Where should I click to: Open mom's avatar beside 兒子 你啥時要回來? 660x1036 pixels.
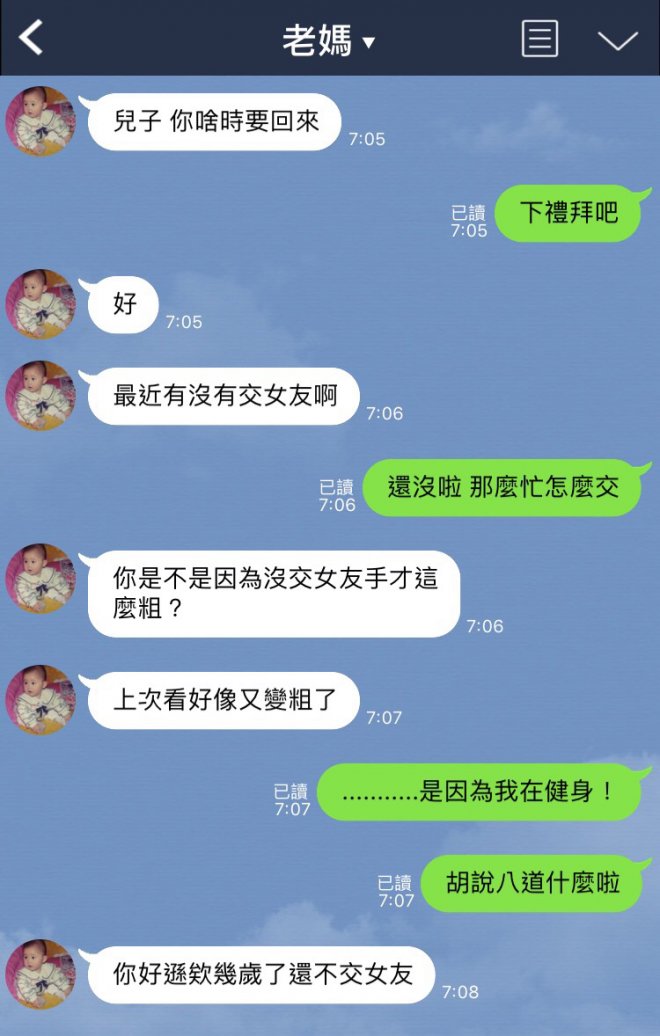(x=41, y=121)
